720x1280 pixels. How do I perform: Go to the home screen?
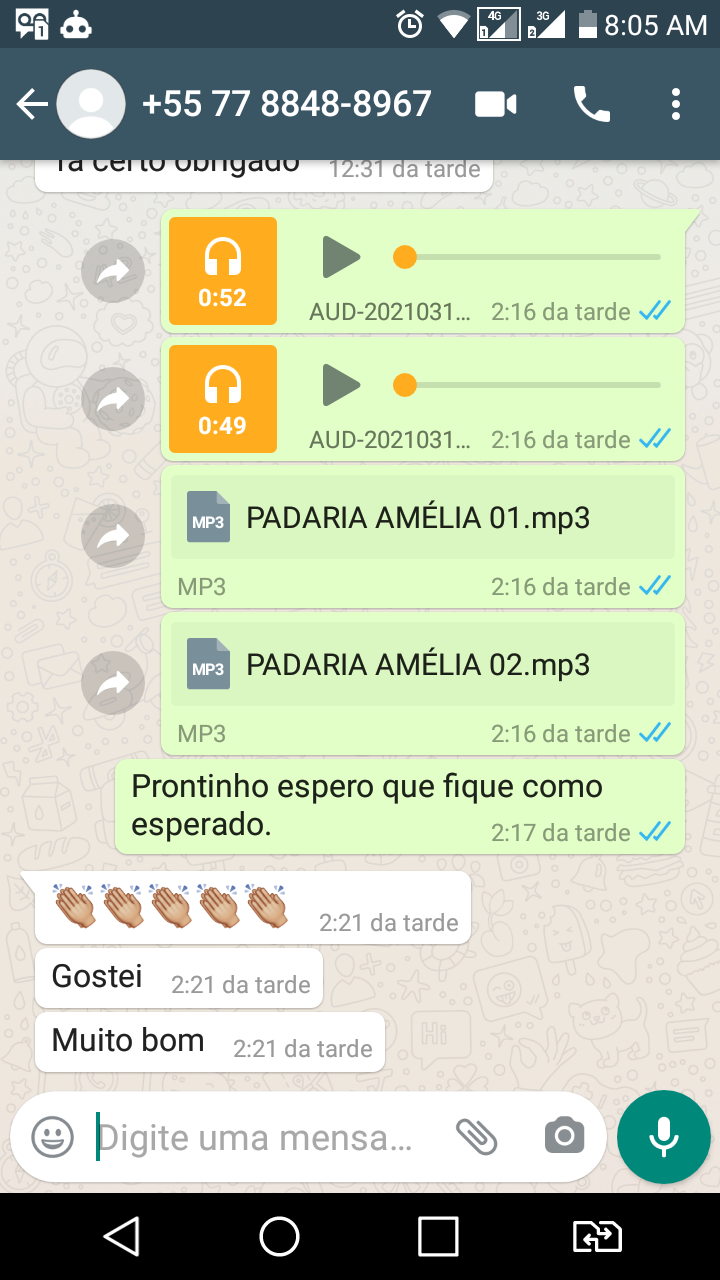point(280,1236)
